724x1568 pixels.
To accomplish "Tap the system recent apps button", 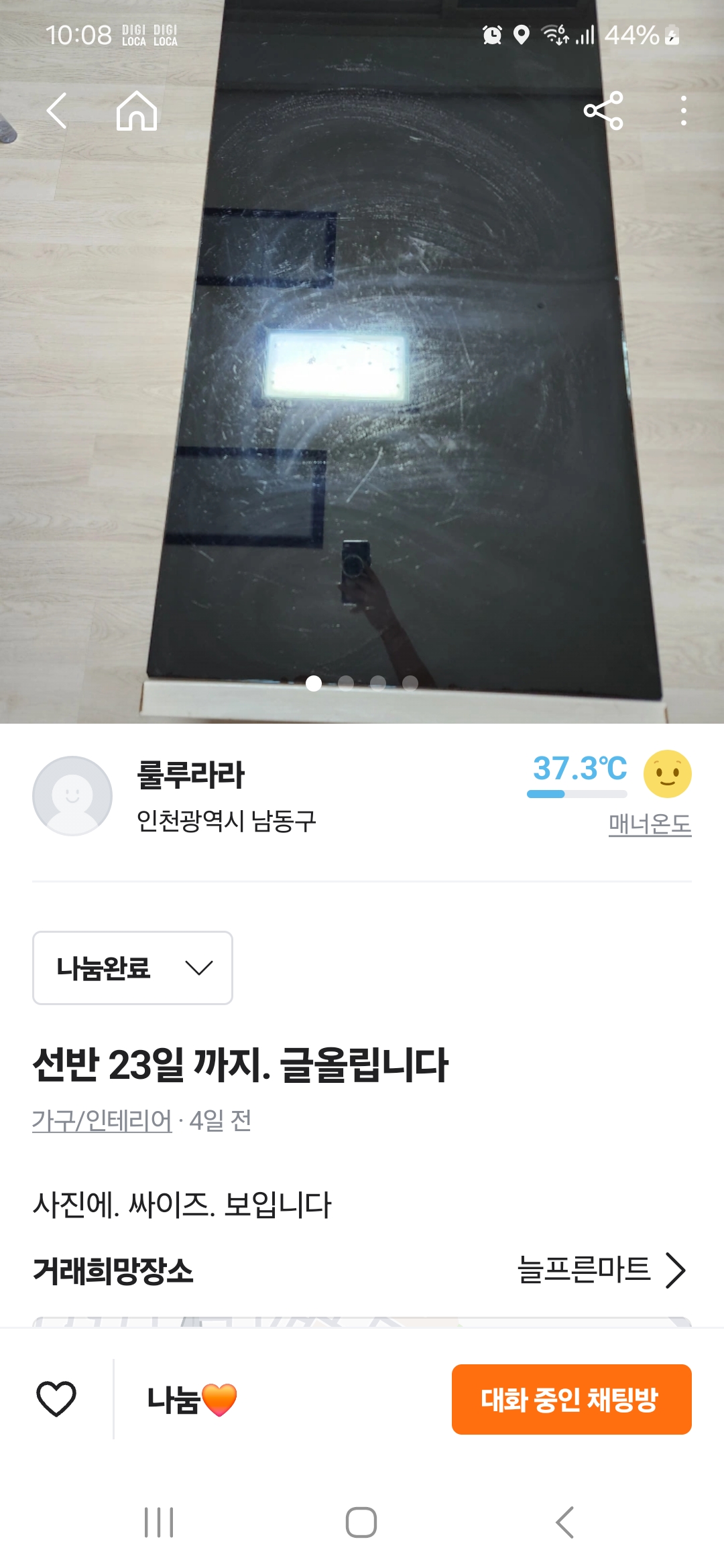I will [159, 1522].
